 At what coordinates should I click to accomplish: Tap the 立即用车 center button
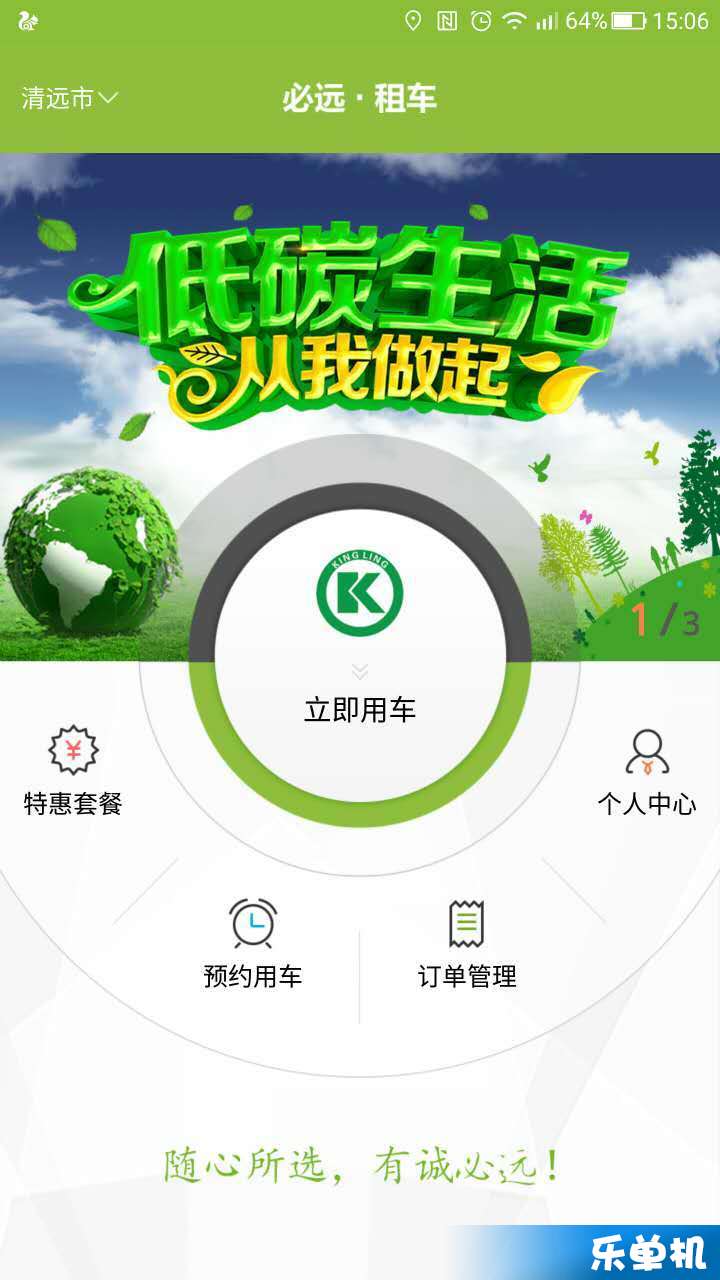click(360, 650)
